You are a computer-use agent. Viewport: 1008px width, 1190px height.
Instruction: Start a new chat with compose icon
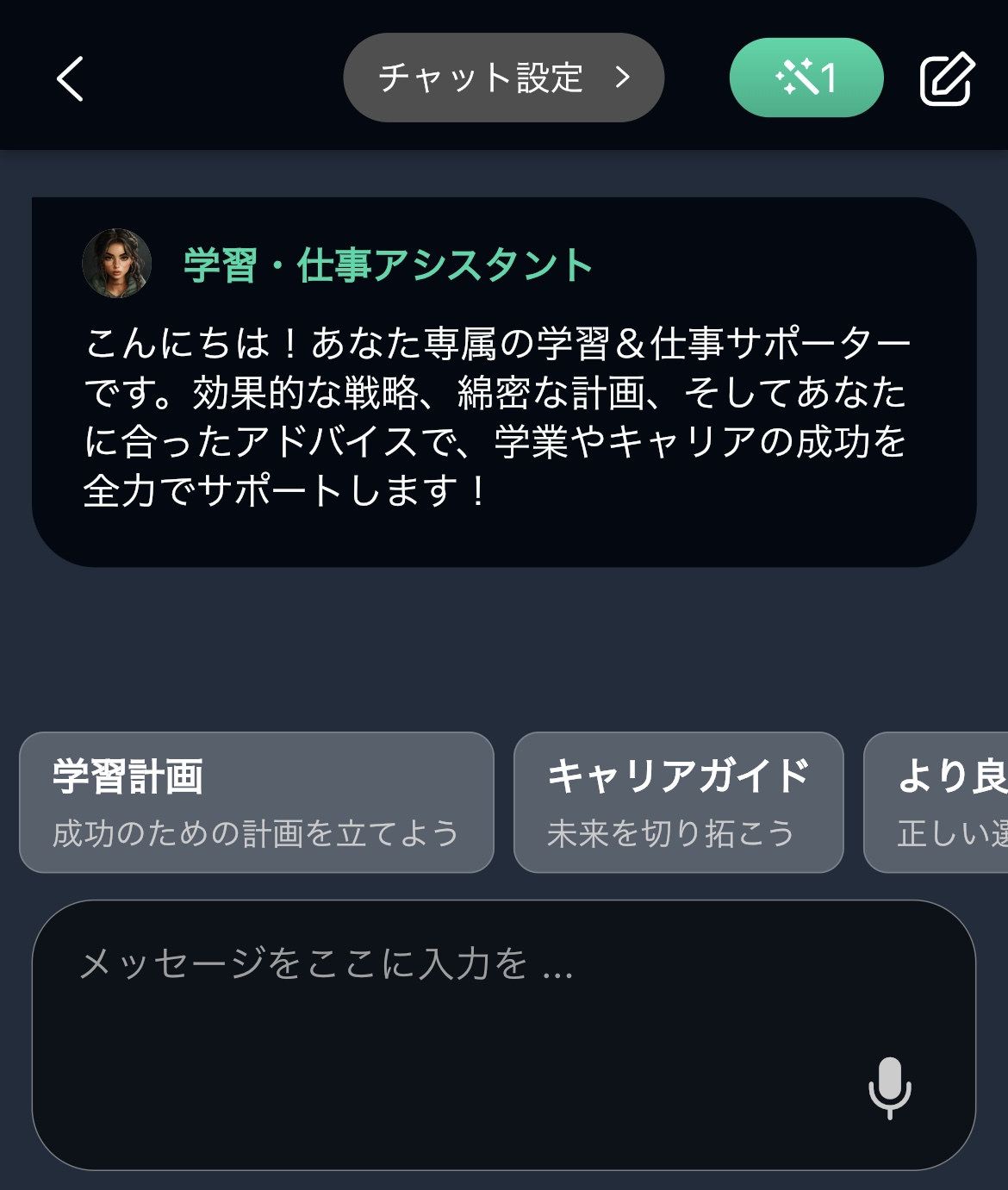coord(947,79)
